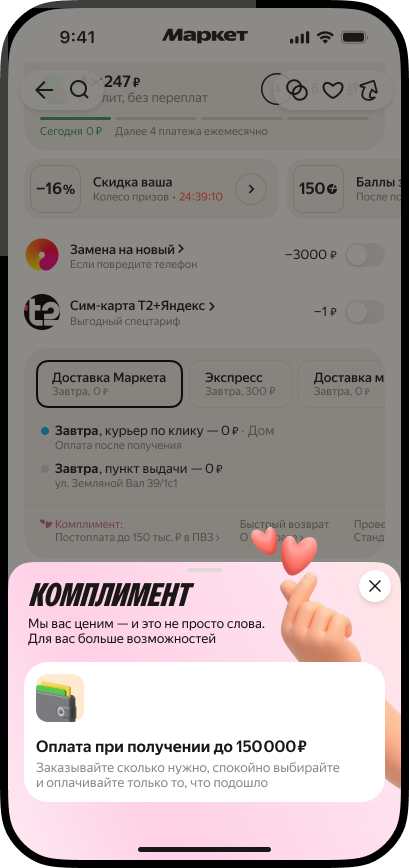Add the product to favorites
Viewport: 409px width, 868px height.
333,90
